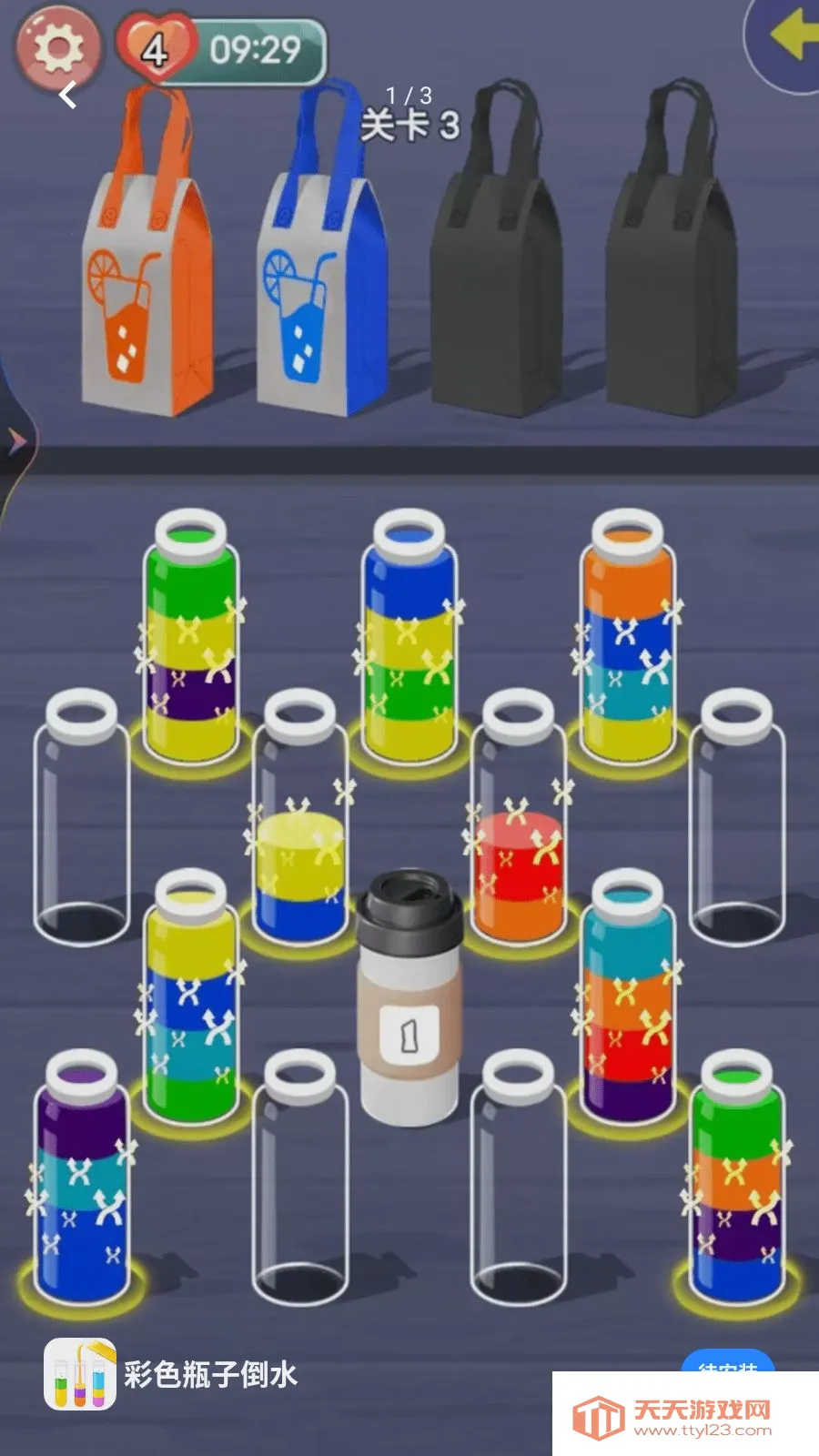Select the orange-blue-teal-yellow bottle

(628, 635)
